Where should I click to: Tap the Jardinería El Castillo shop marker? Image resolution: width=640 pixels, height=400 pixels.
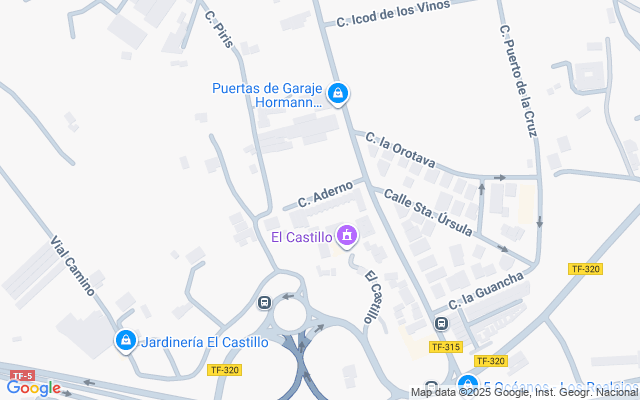click(x=125, y=341)
